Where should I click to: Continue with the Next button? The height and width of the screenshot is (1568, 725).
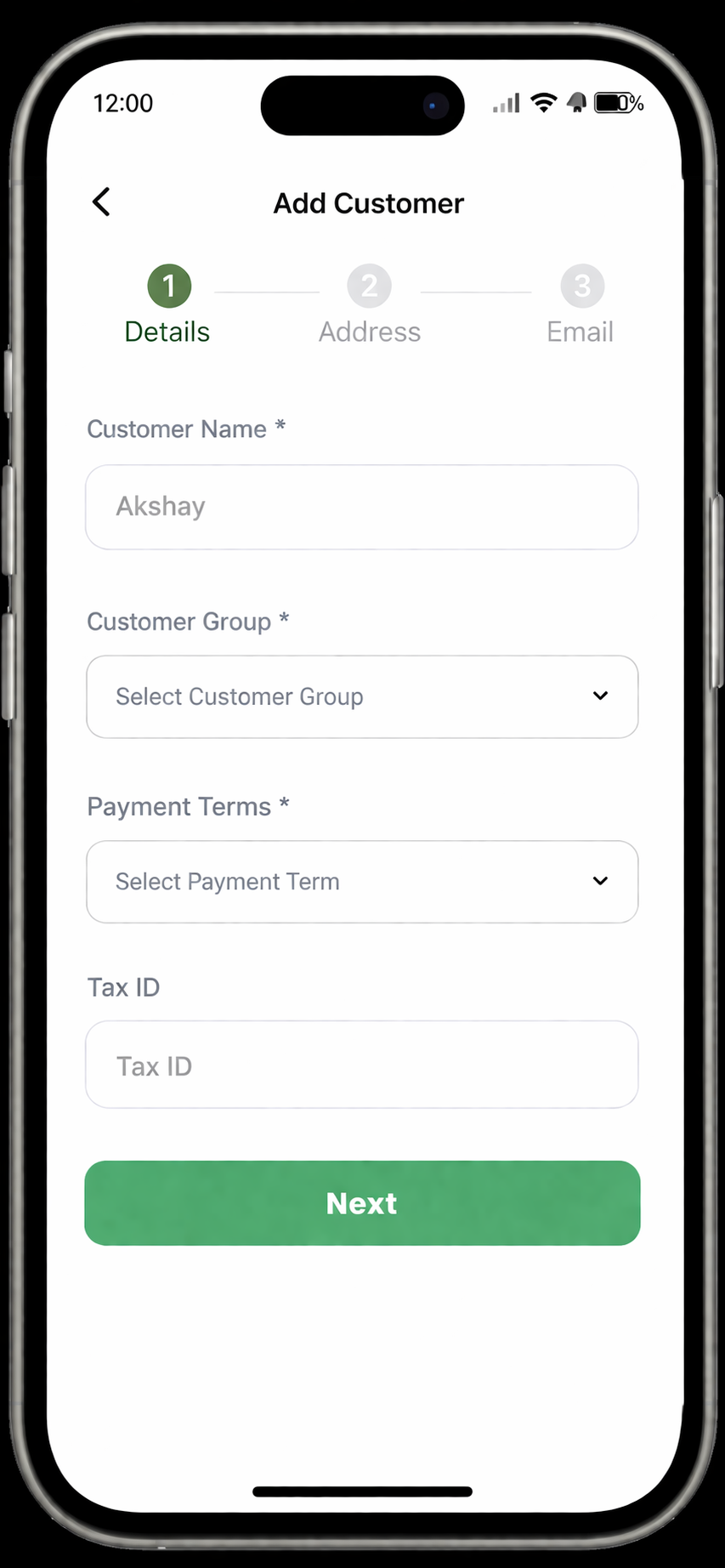[361, 1202]
